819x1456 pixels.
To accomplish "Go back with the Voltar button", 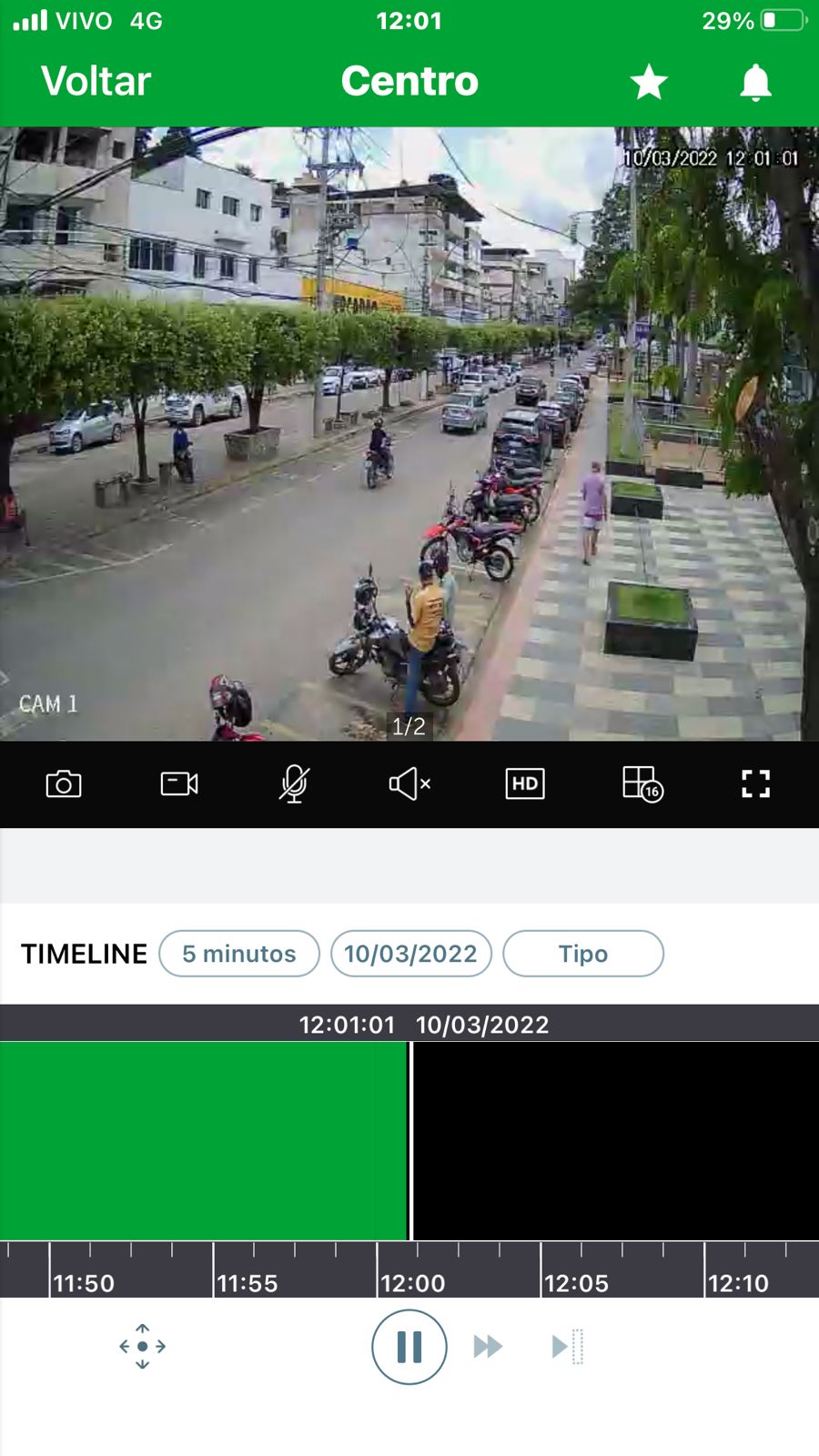I will 96,81.
